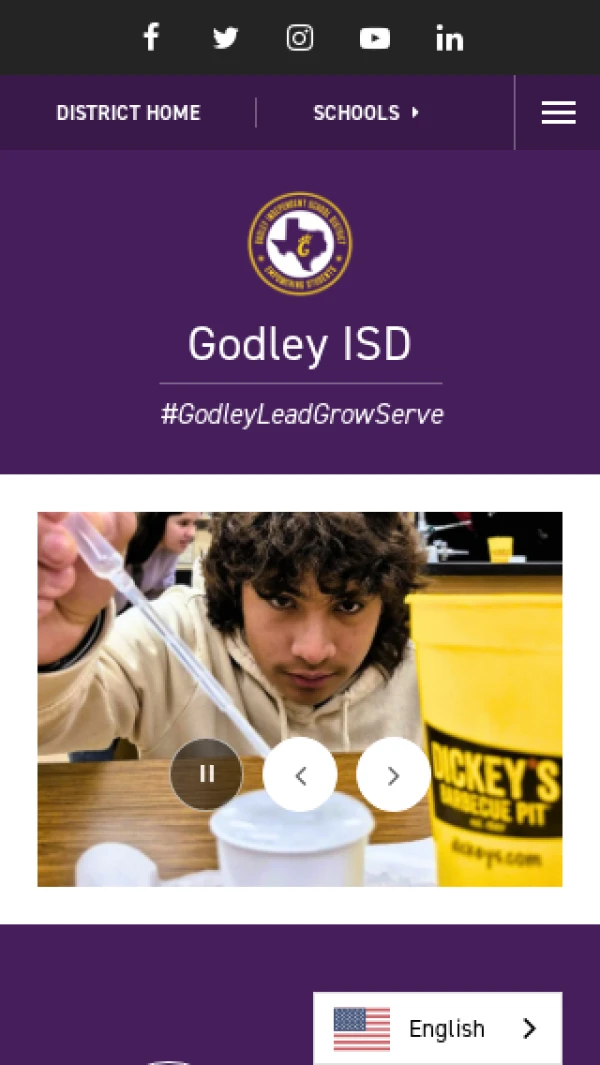Open the English language selector
The width and height of the screenshot is (600, 1065).
pos(438,1028)
